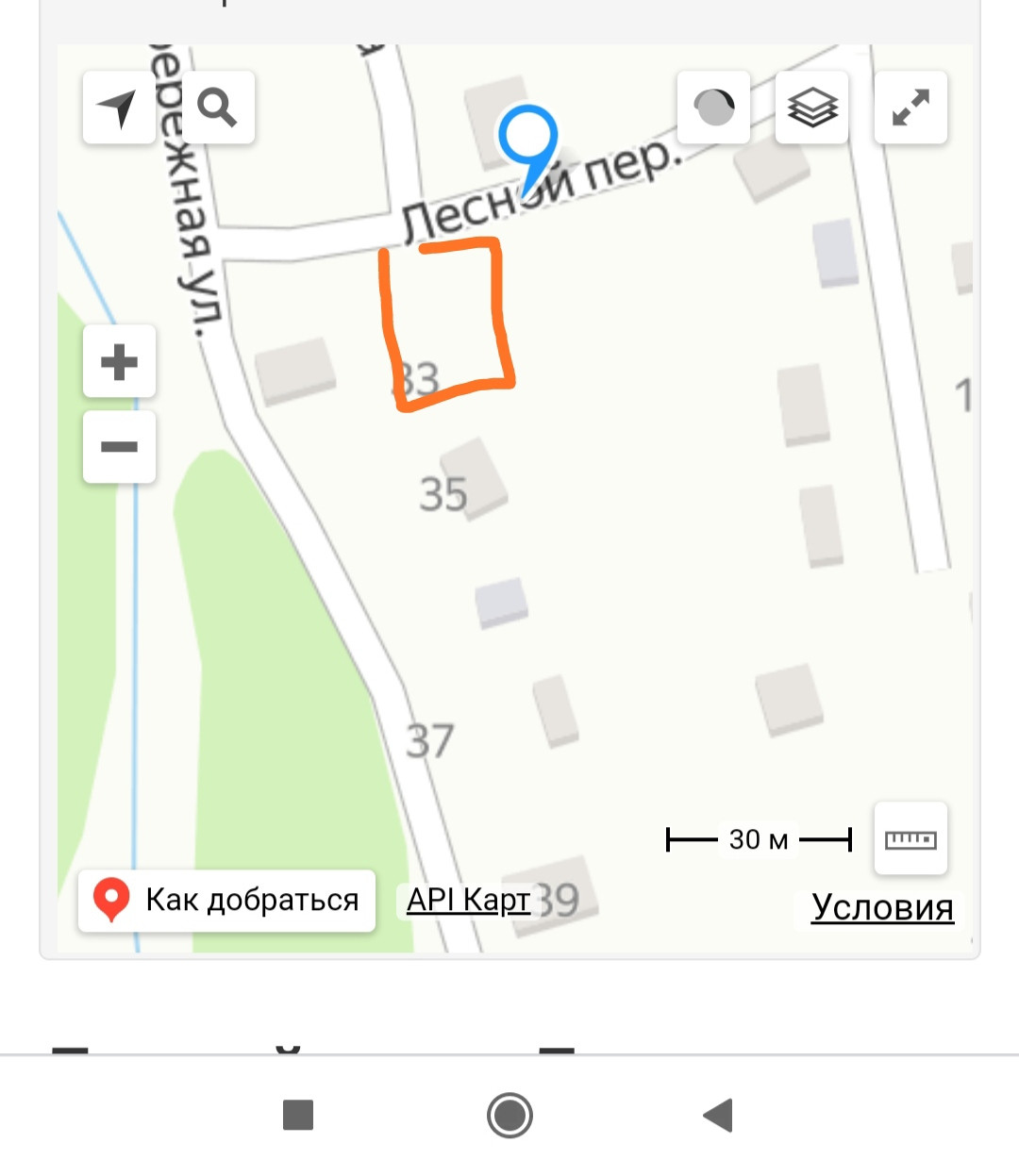Screen dimensions: 1019x1176
Task: Center map on my current location
Action: pos(119,108)
